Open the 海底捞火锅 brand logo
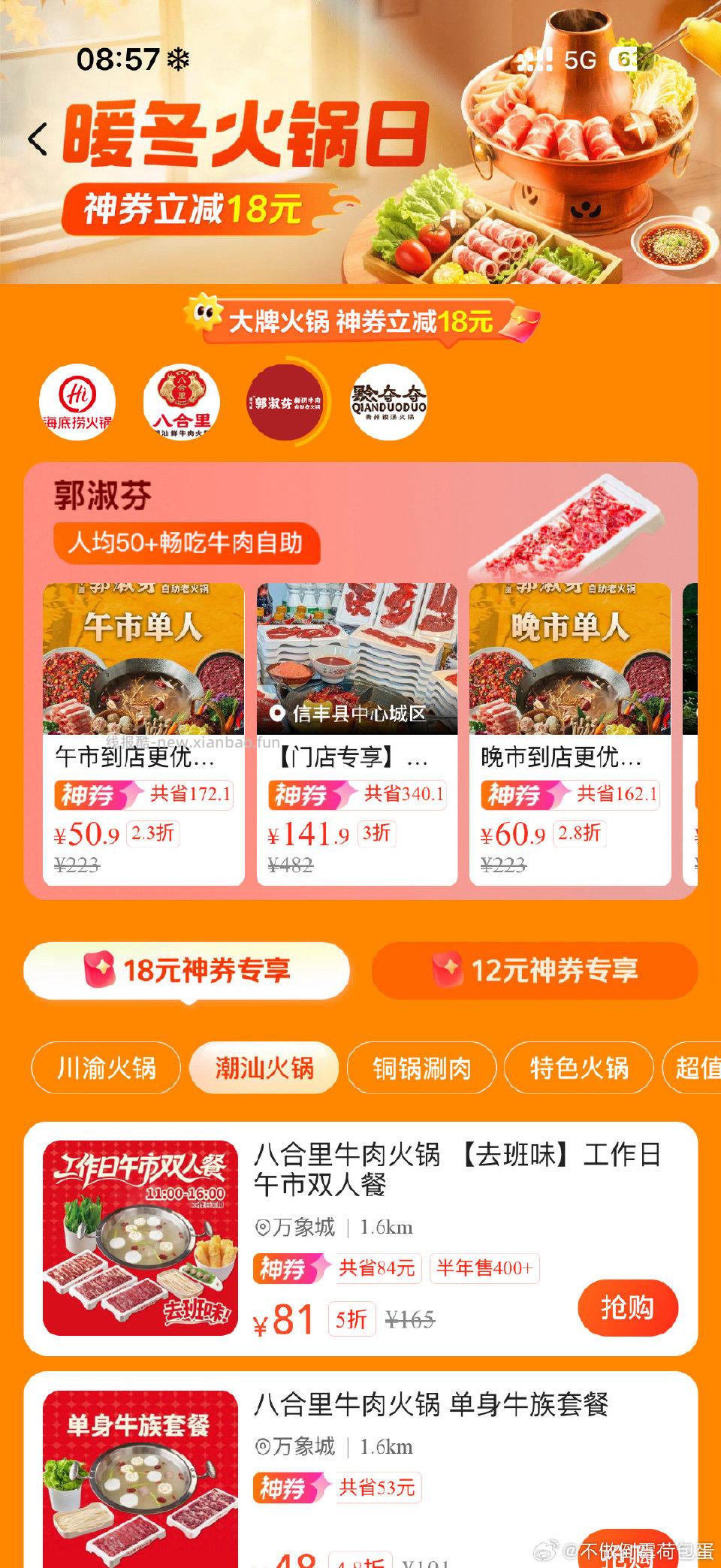This screenshot has width=721, height=1568. pos(77,400)
